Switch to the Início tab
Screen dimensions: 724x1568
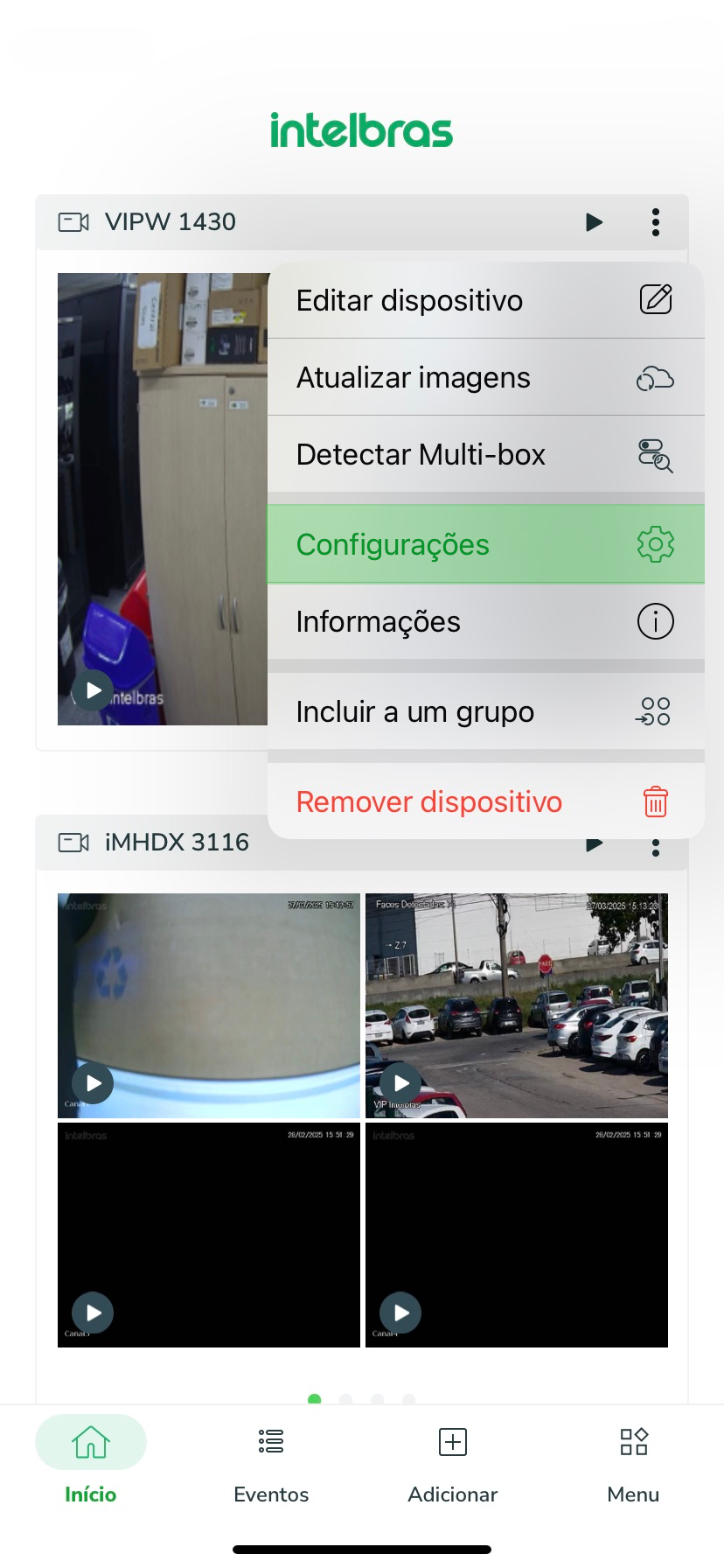(x=91, y=1460)
